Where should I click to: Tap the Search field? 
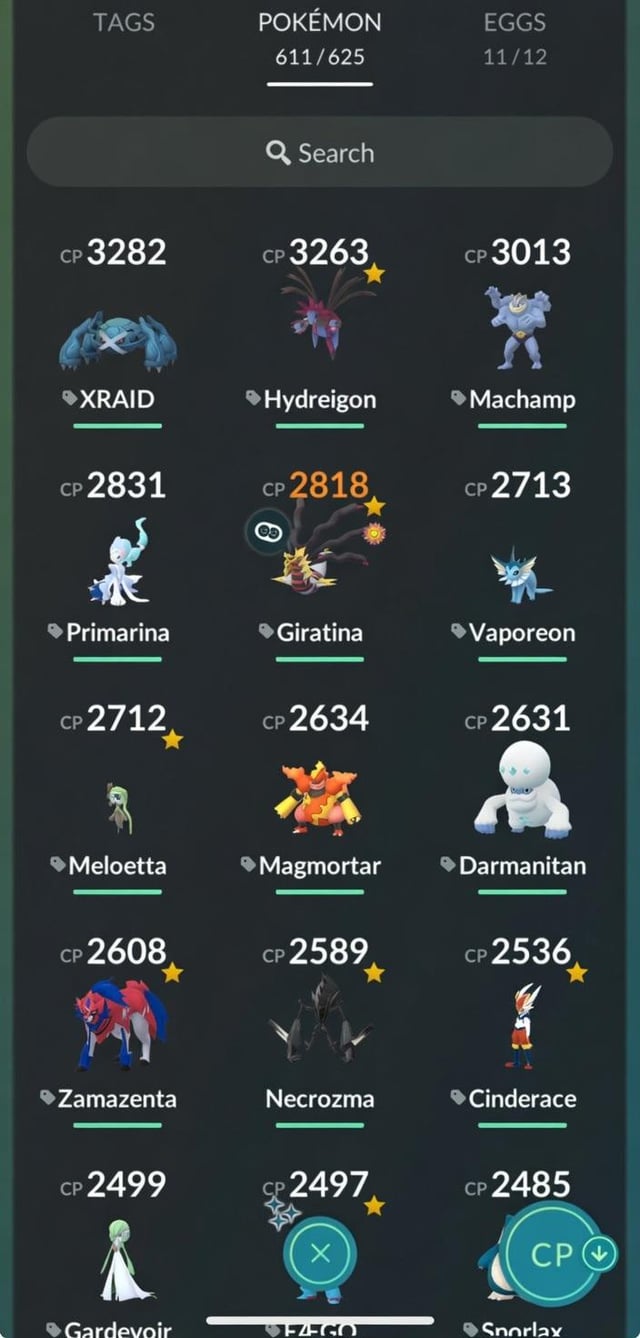point(320,152)
